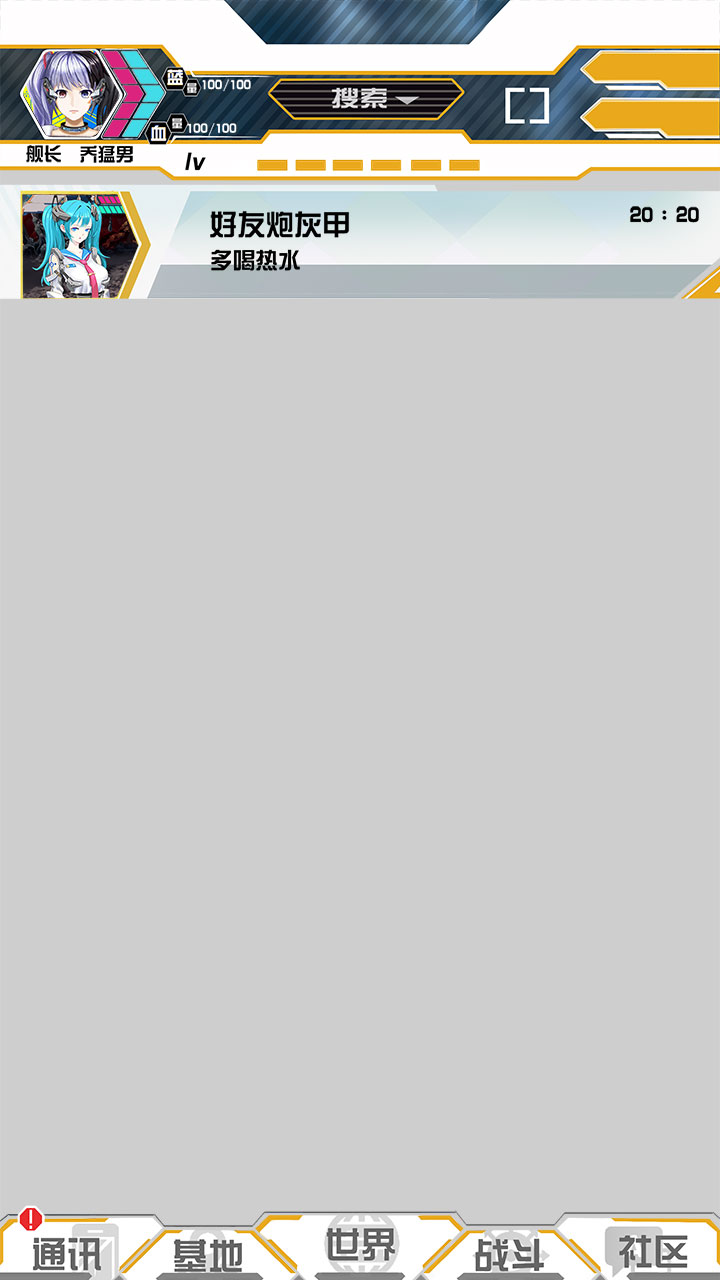Switch to the 基地 tab
720x1280 pixels.
[x=208, y=1253]
